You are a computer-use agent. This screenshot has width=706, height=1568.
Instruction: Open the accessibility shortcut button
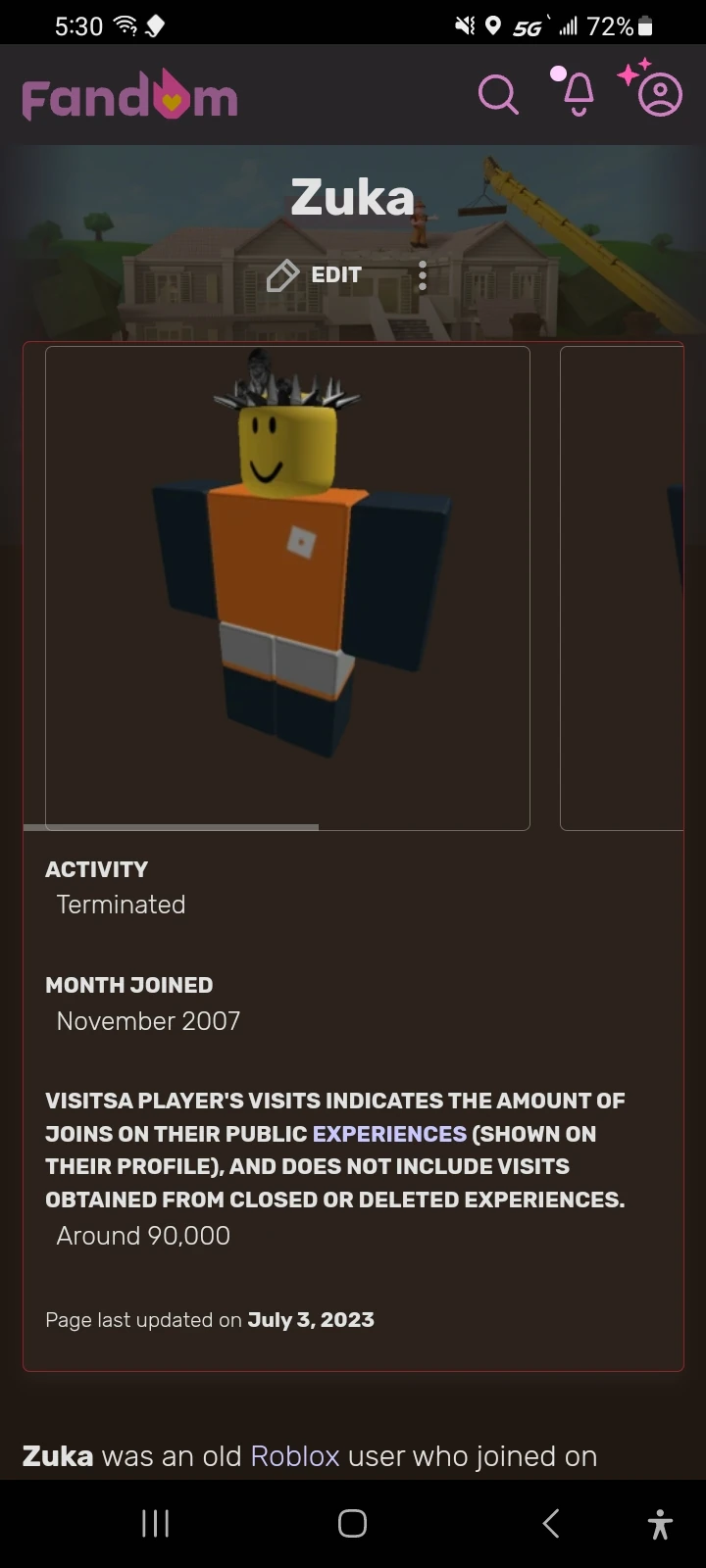point(660,1523)
